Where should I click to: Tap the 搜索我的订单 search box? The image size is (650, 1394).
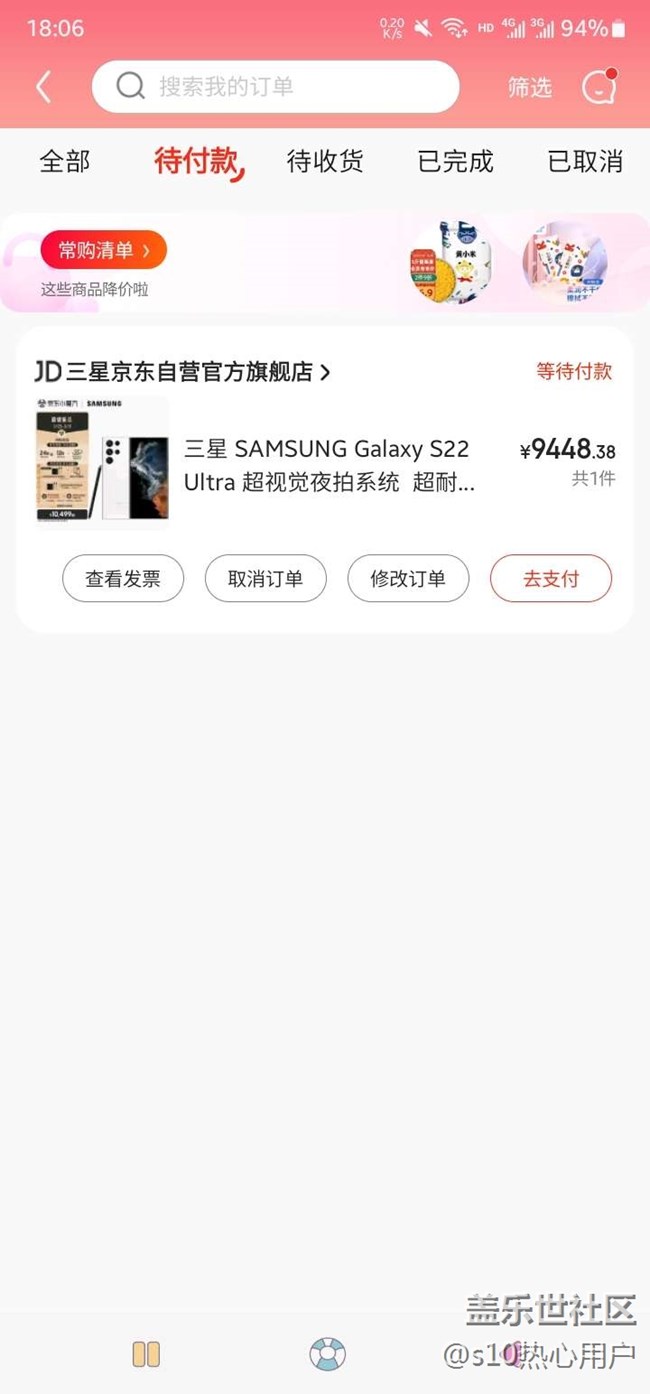click(x=275, y=87)
